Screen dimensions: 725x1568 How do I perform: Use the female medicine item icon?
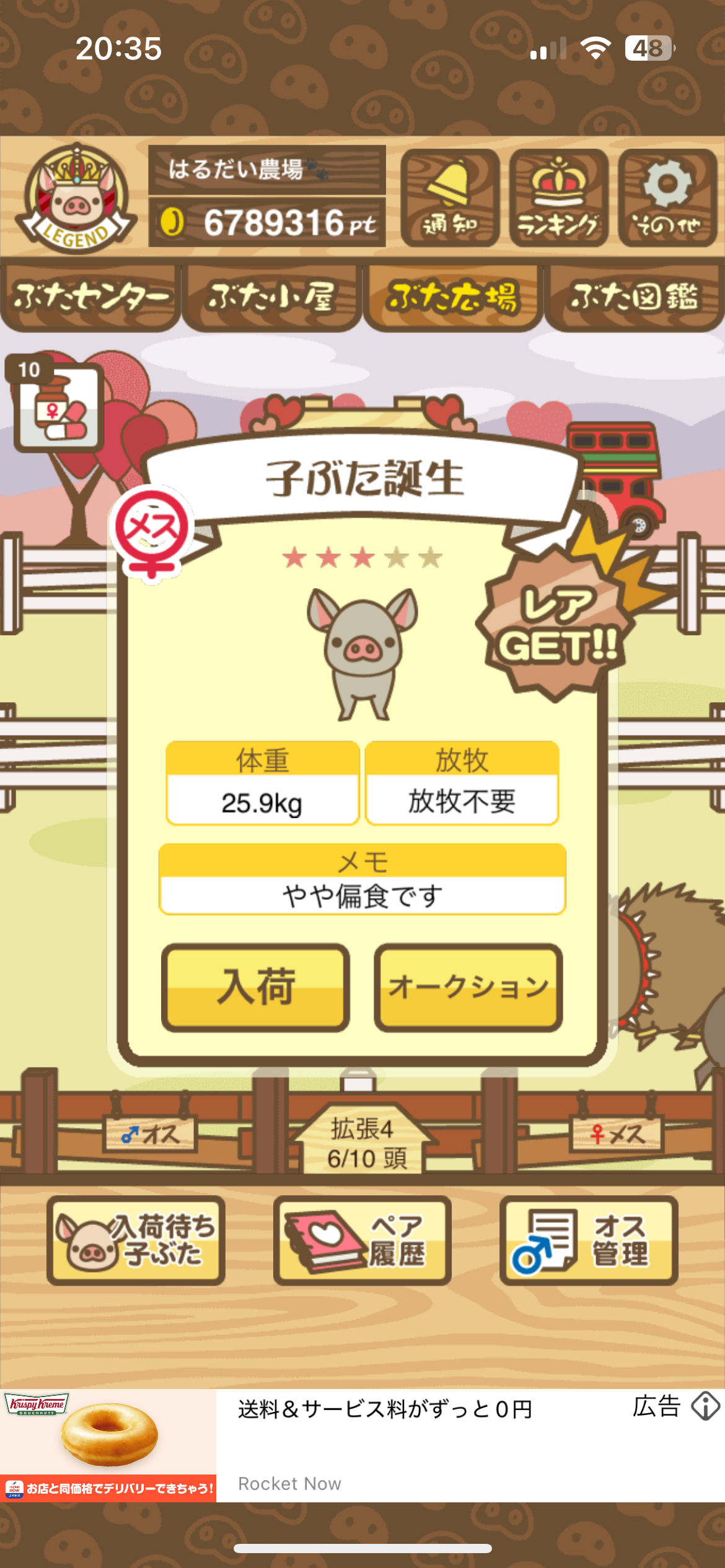coord(58,406)
